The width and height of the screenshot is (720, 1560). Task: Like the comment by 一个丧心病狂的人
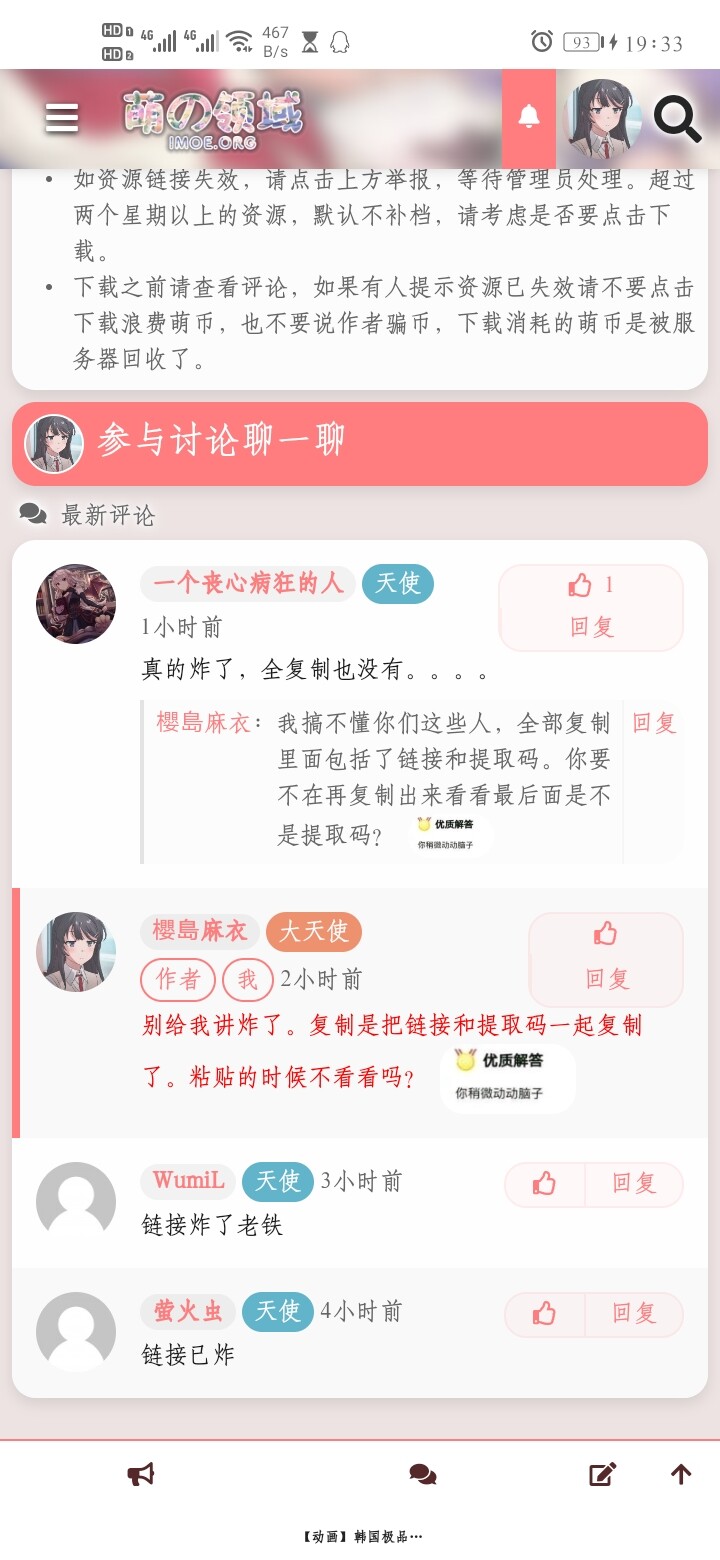[x=590, y=585]
